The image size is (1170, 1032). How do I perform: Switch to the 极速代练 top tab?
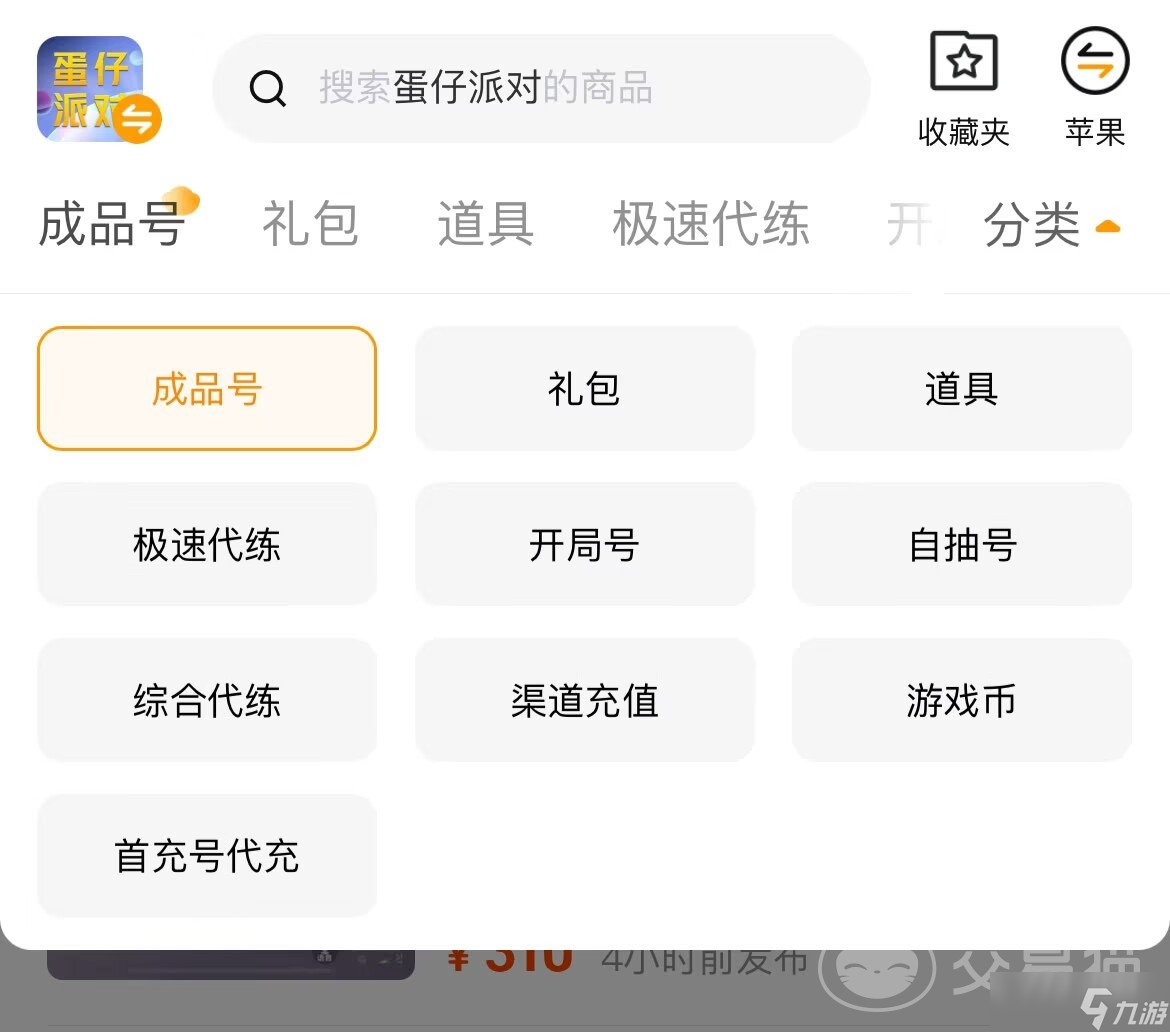(x=710, y=224)
